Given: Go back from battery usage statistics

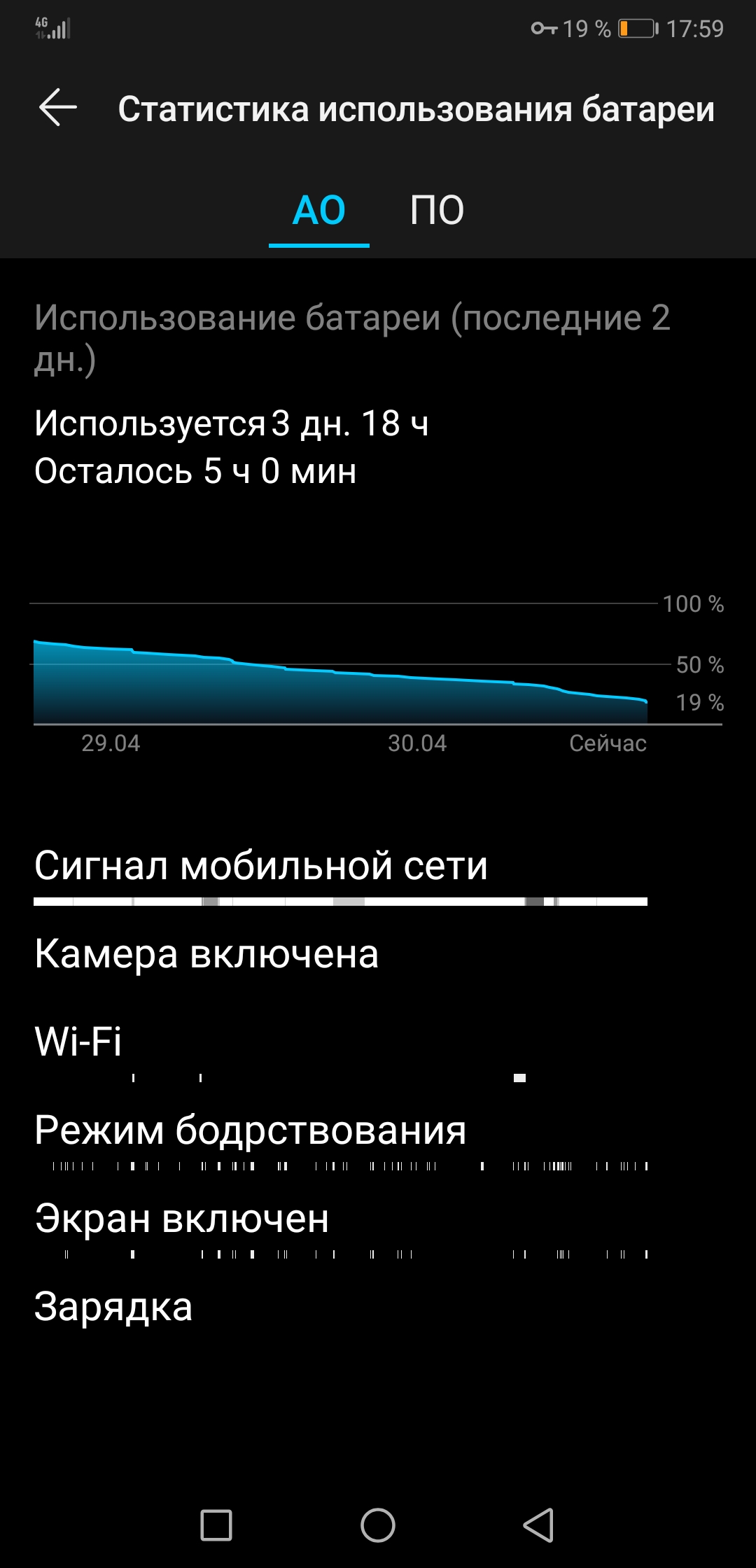Looking at the screenshot, I should pos(57,108).
